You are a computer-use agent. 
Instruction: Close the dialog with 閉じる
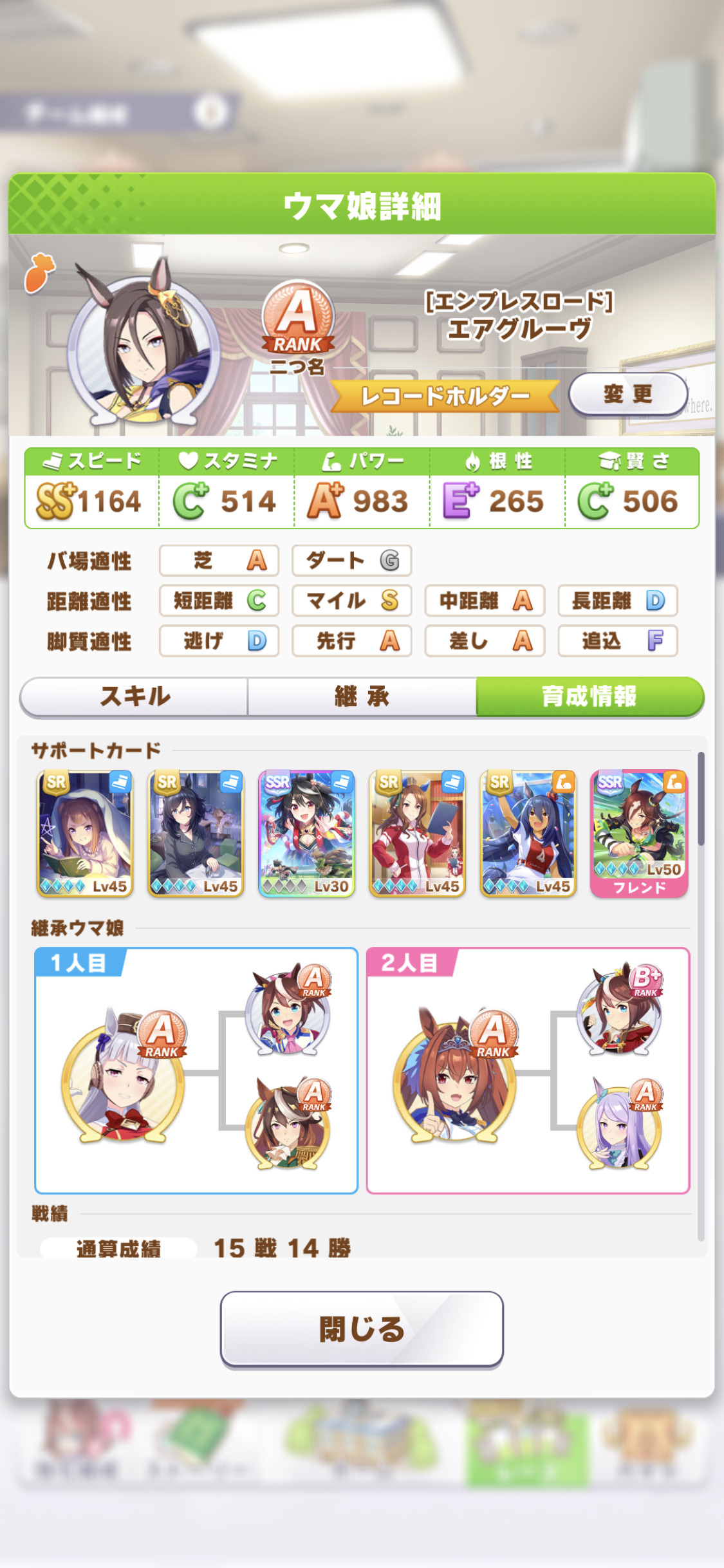coord(362,1329)
